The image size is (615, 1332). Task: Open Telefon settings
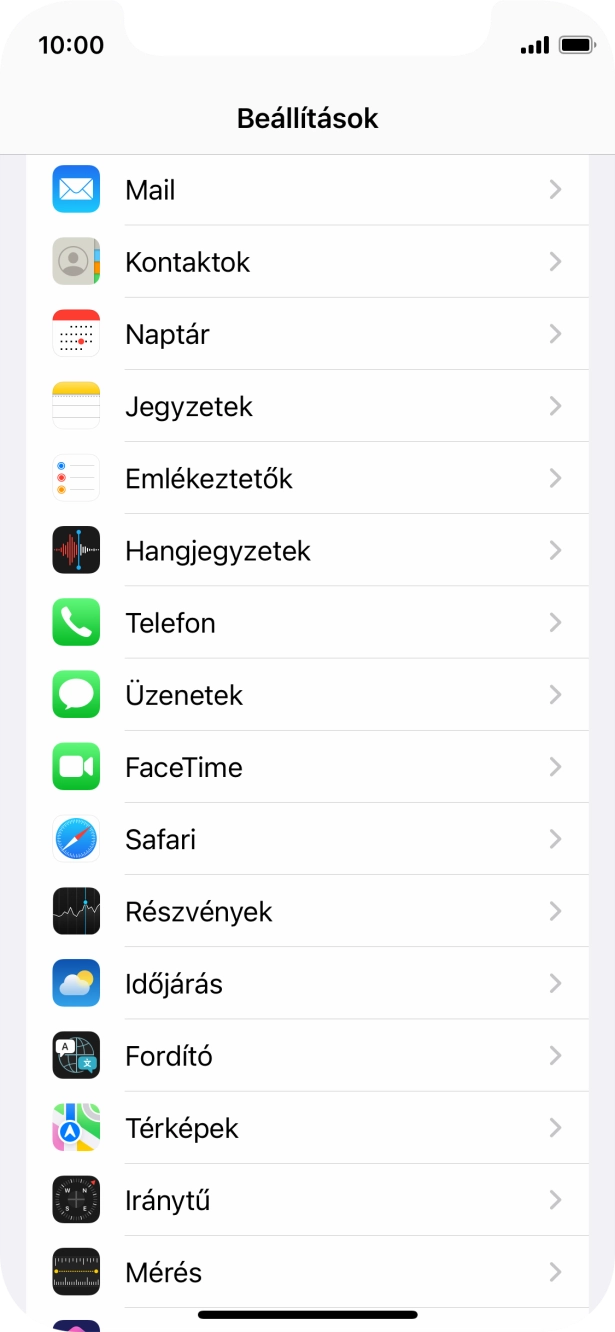[306, 622]
